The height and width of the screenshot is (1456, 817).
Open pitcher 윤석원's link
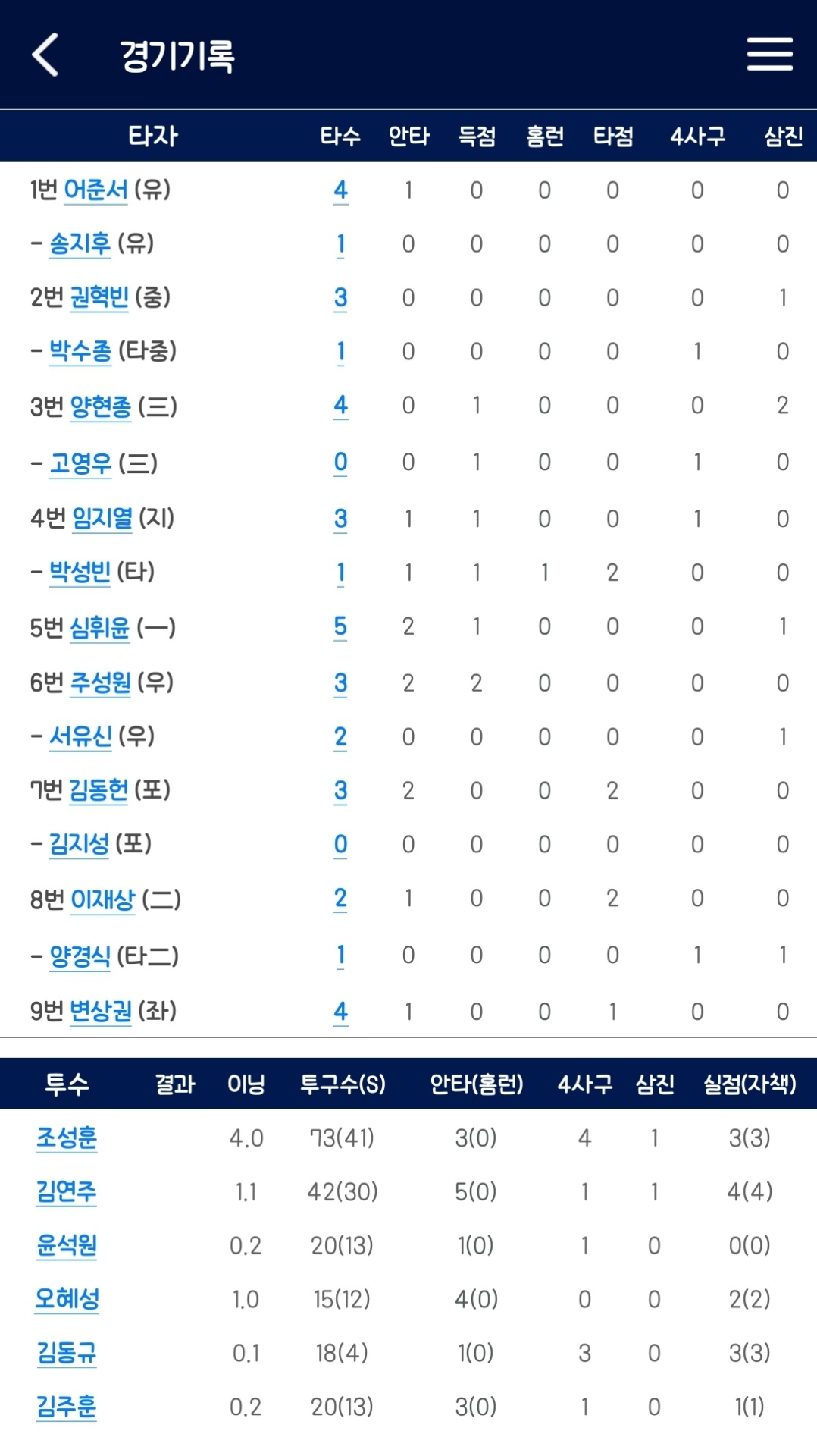tap(67, 1245)
